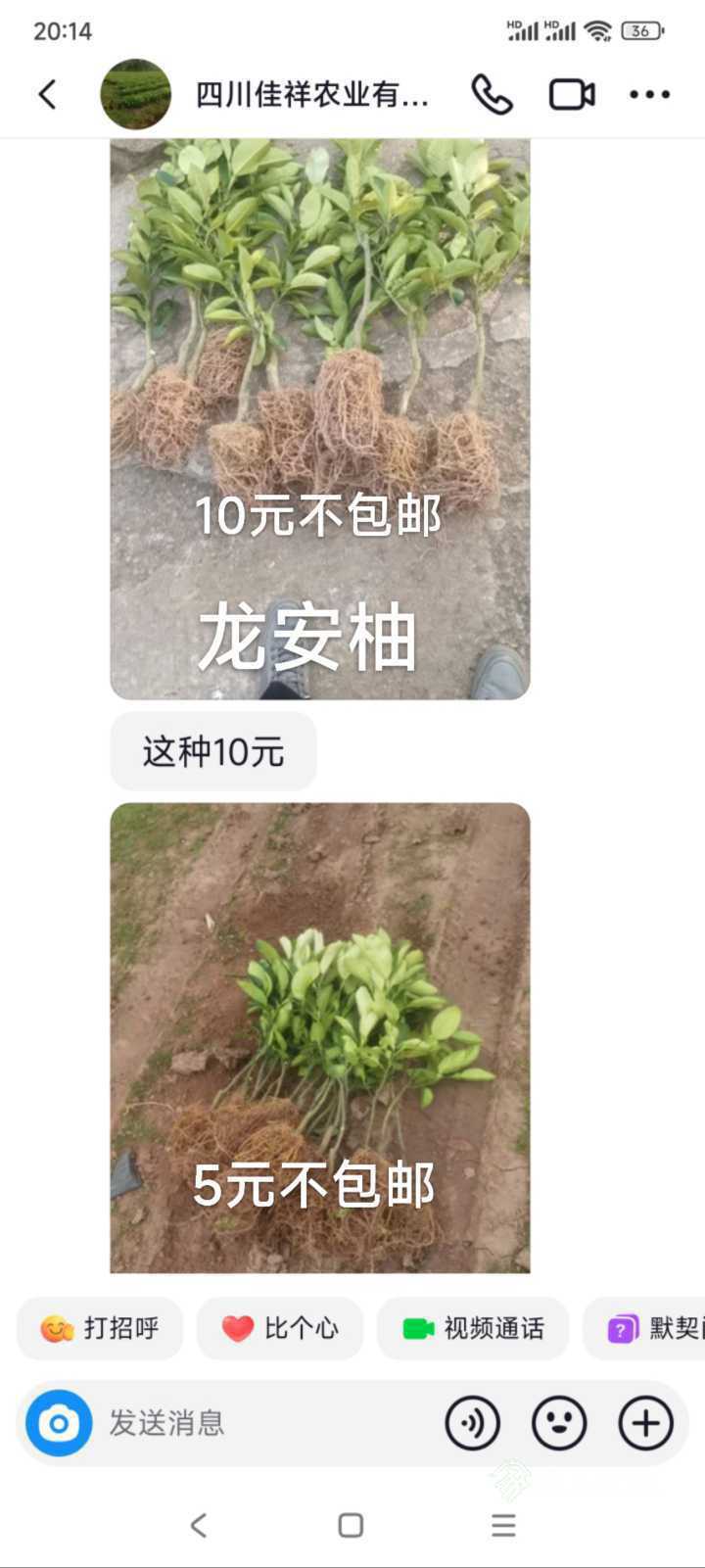Open the 5元不包邮 seedling photo
Image resolution: width=705 pixels, height=1568 pixels.
tap(320, 1038)
